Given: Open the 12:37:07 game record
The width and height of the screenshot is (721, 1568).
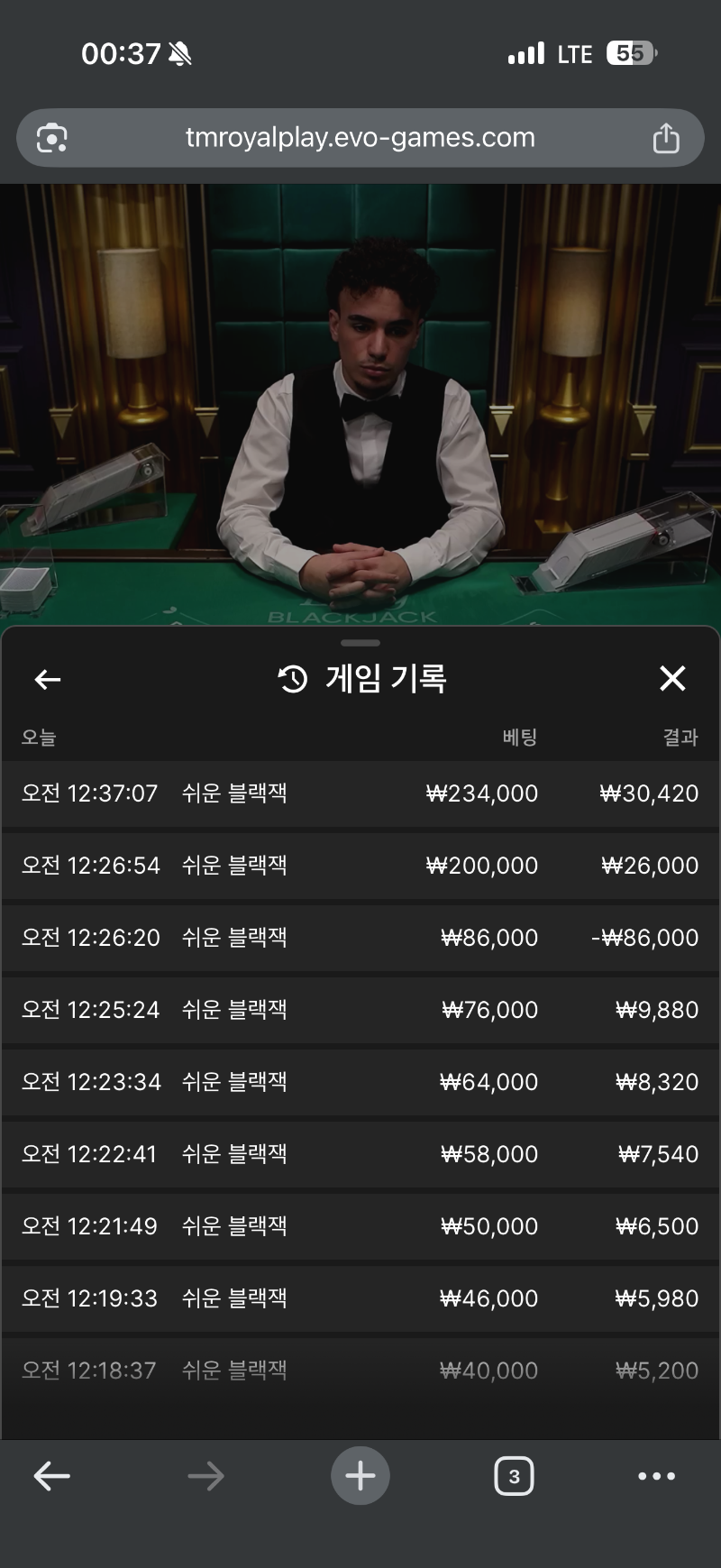Looking at the screenshot, I should [x=360, y=793].
